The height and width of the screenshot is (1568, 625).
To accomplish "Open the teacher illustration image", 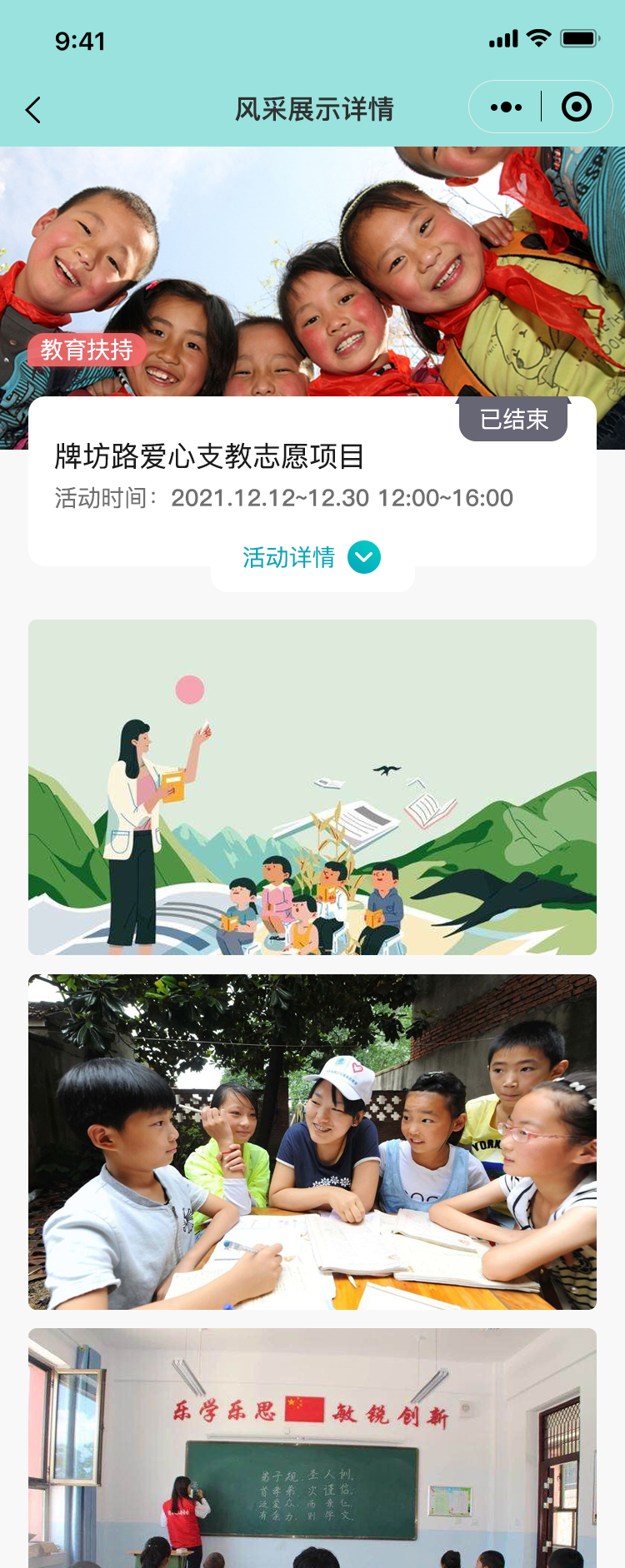I will click(x=312, y=787).
